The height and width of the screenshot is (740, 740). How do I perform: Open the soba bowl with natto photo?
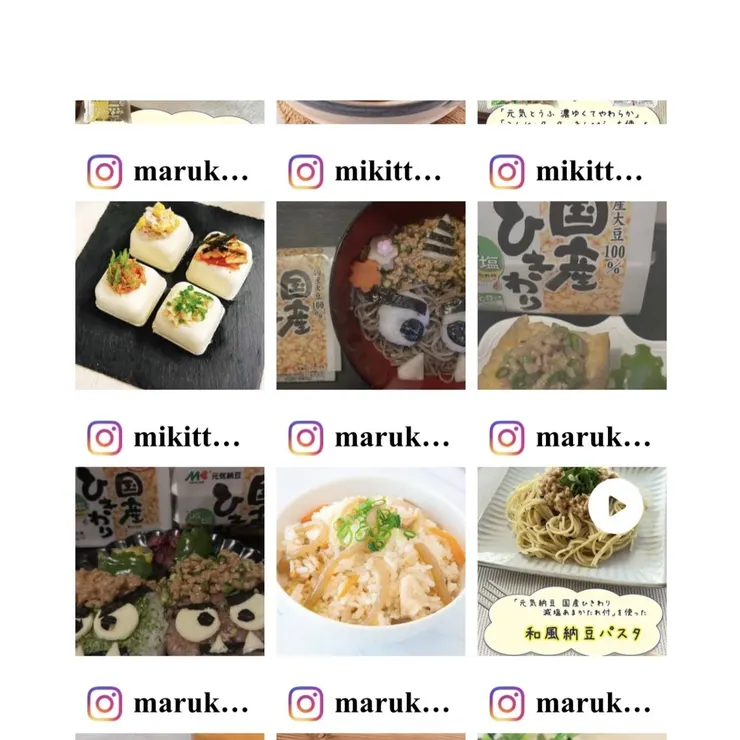371,295
